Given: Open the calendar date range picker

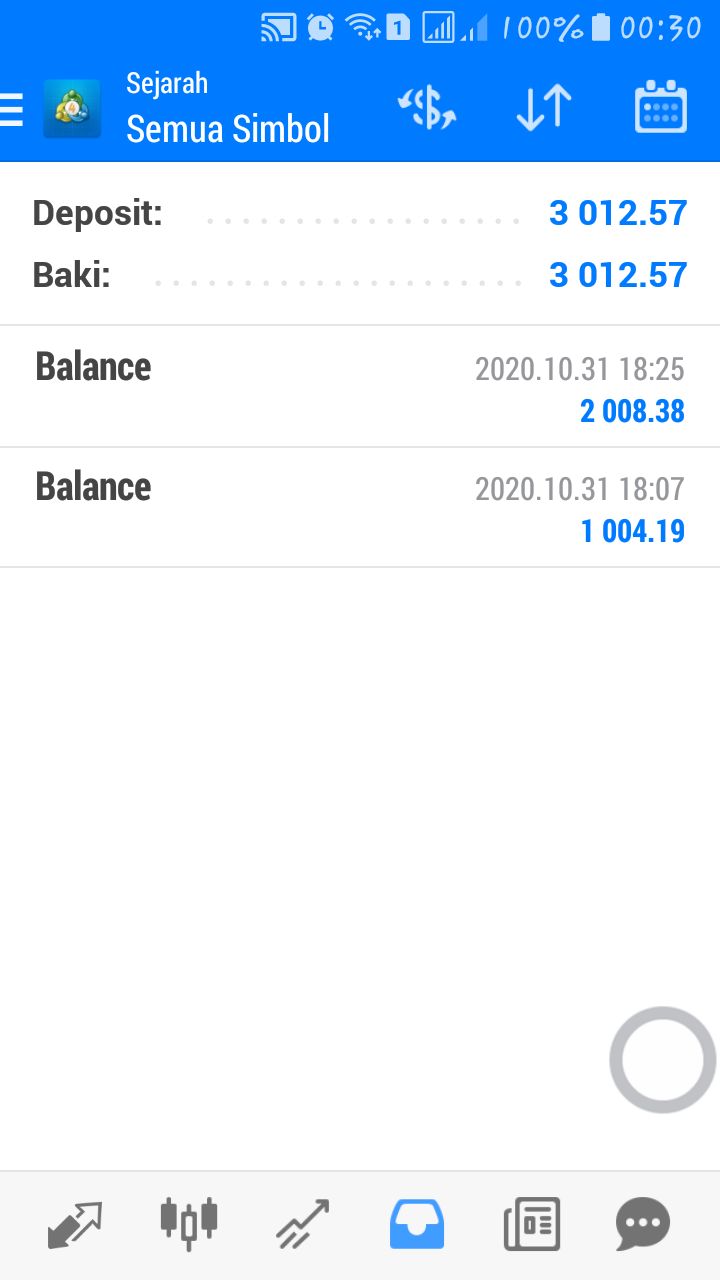Looking at the screenshot, I should coord(661,108).
